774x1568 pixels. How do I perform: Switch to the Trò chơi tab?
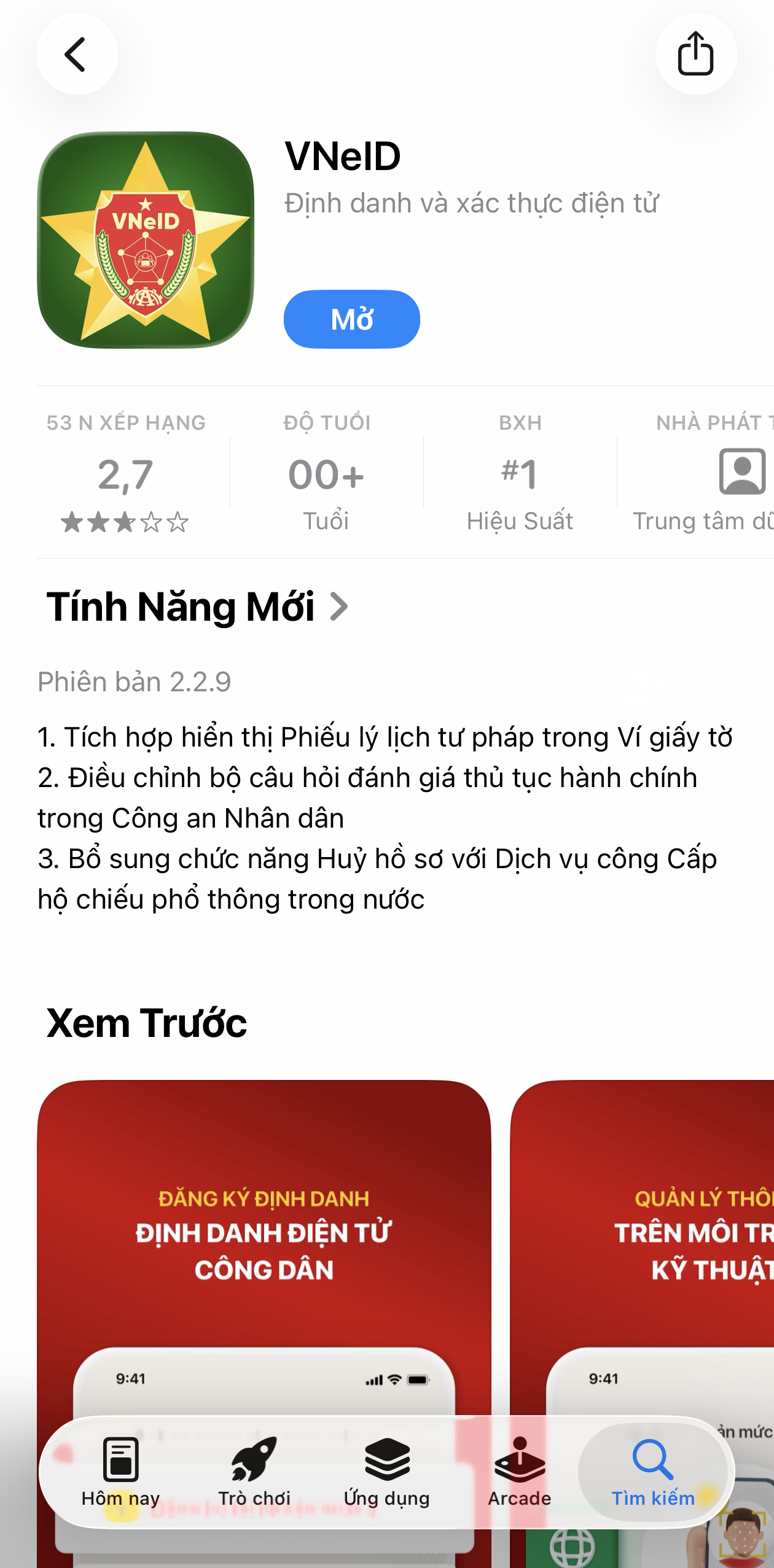pos(254,1472)
